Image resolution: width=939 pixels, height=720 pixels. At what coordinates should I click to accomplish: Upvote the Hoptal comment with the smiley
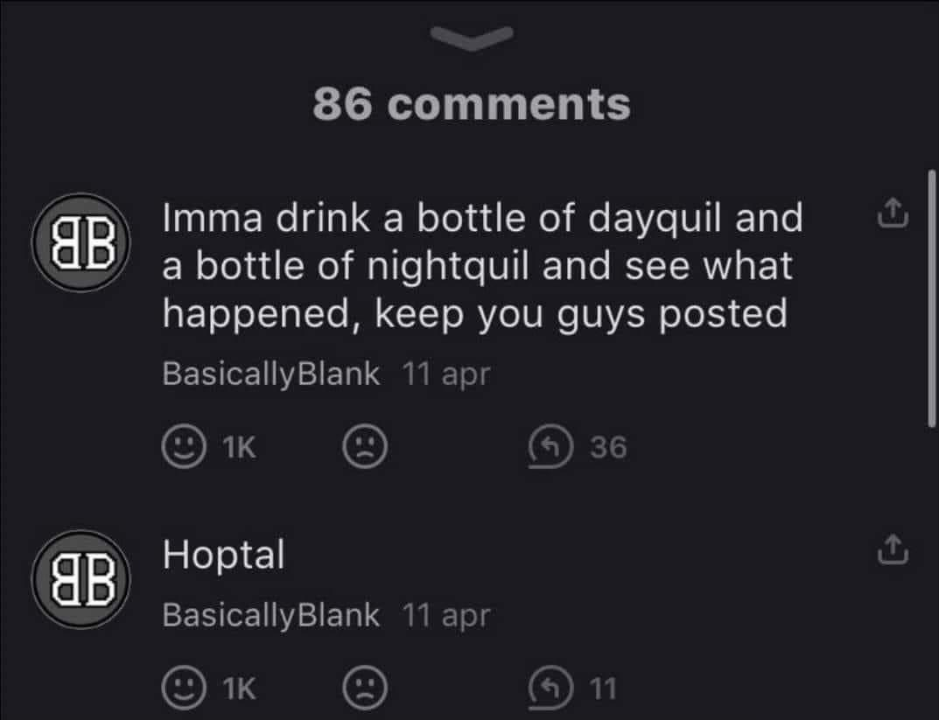(x=179, y=688)
